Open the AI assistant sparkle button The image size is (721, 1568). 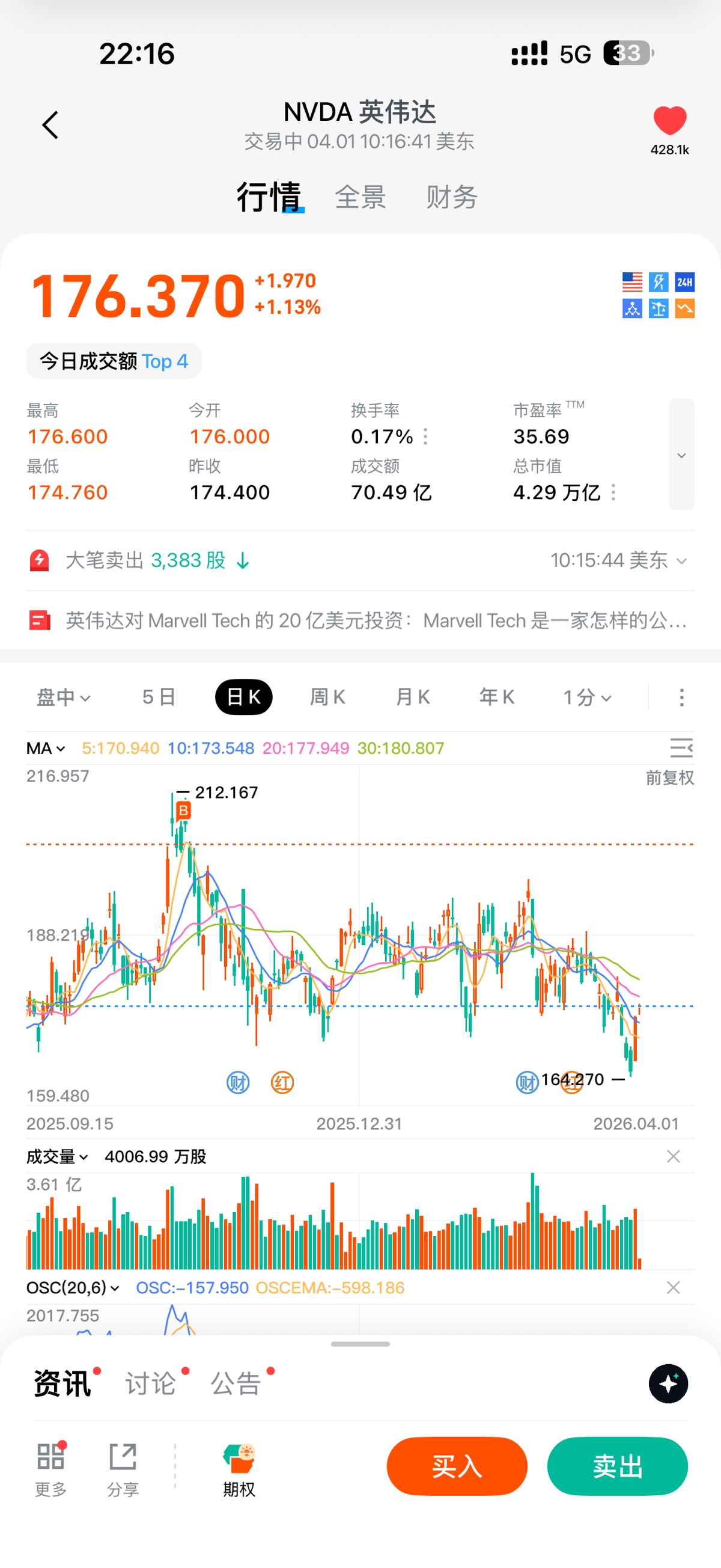[668, 1383]
